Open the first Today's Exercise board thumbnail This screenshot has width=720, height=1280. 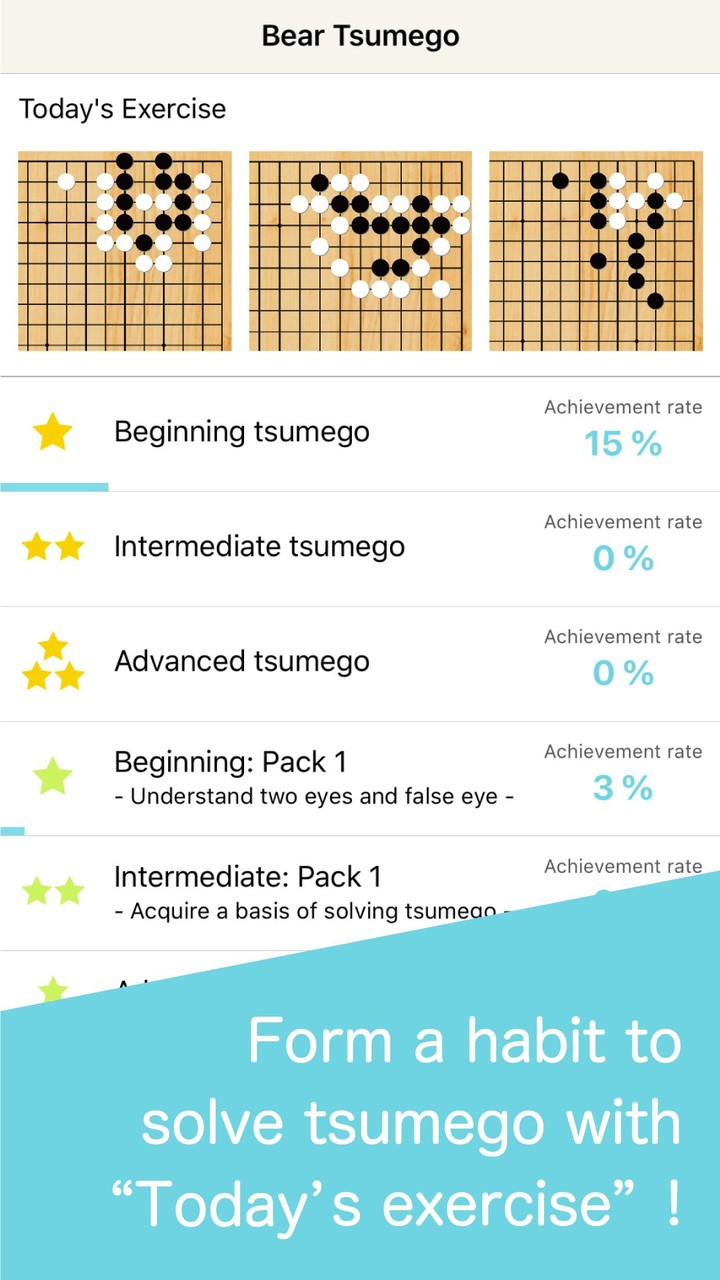(126, 251)
